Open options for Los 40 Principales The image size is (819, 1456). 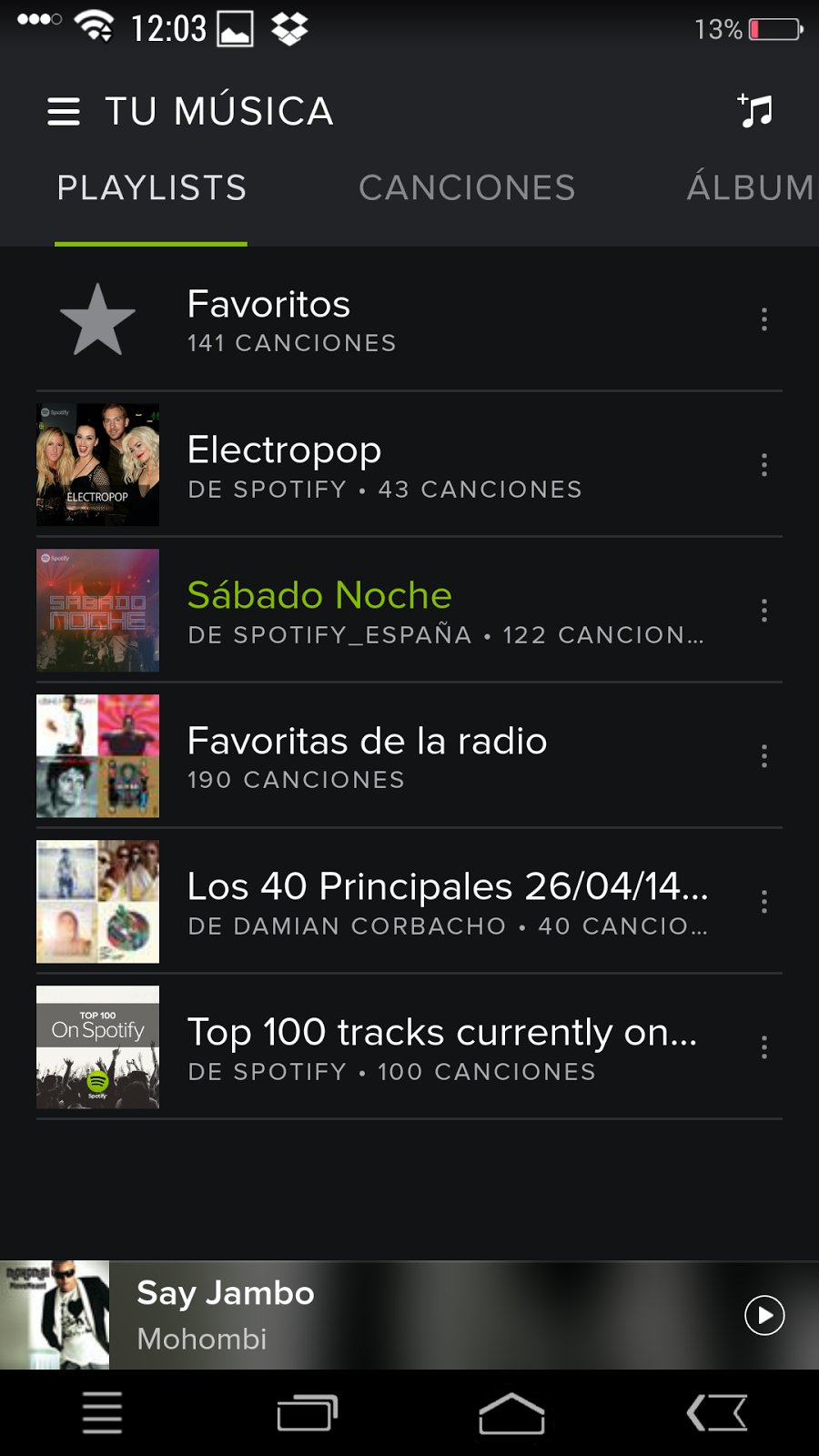(764, 902)
